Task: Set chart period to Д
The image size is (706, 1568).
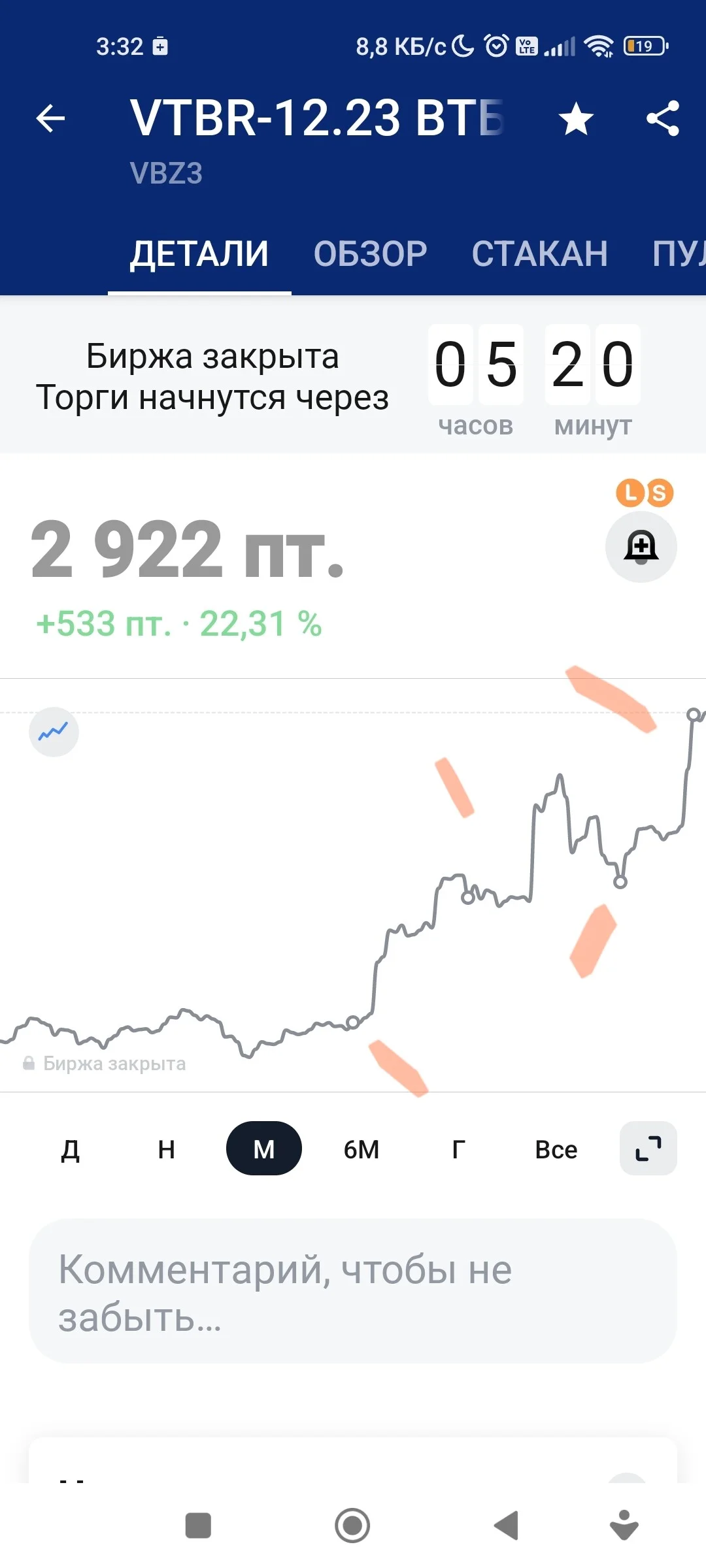Action: click(x=70, y=1149)
